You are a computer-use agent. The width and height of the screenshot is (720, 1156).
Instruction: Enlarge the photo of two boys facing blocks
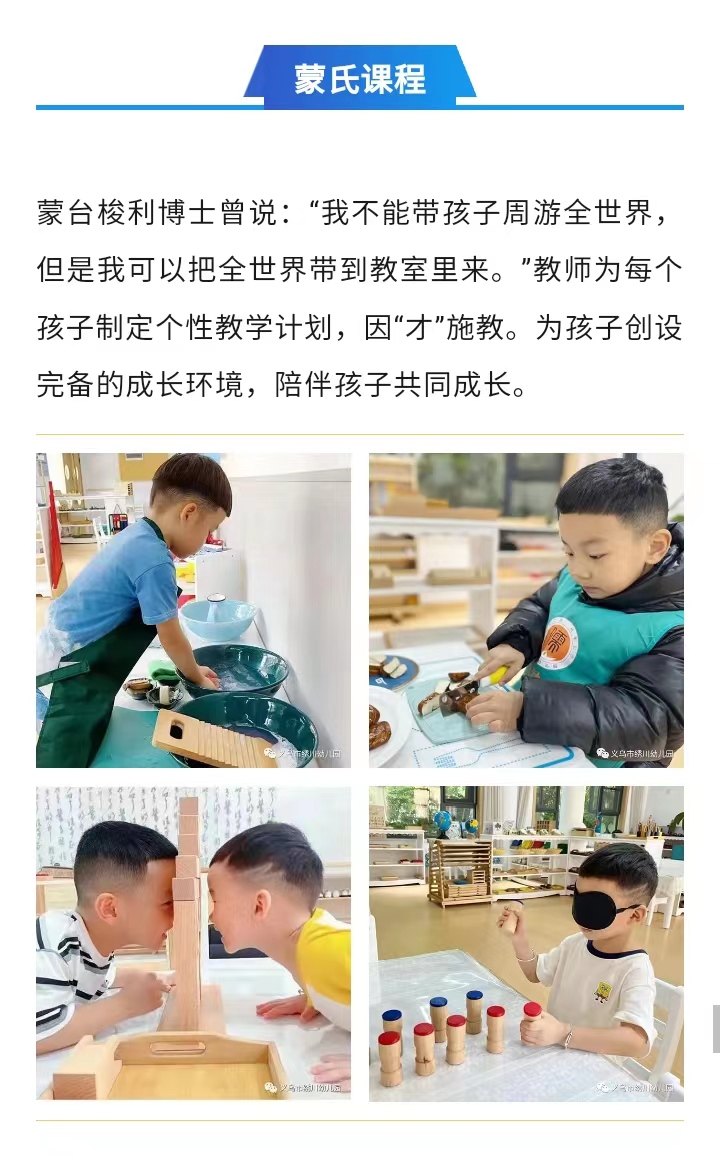[193, 943]
